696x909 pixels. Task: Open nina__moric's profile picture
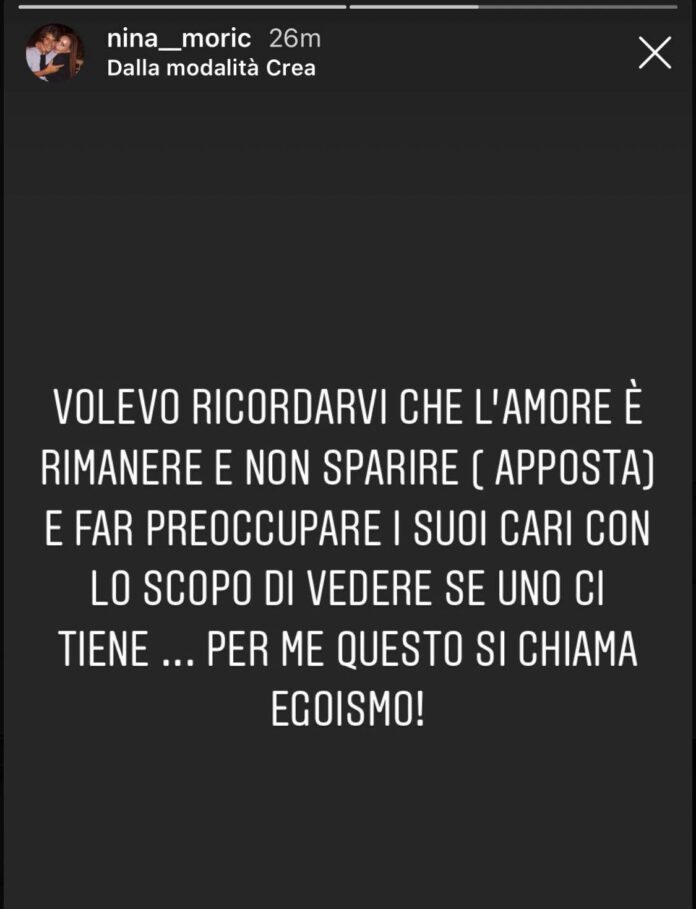(54, 53)
